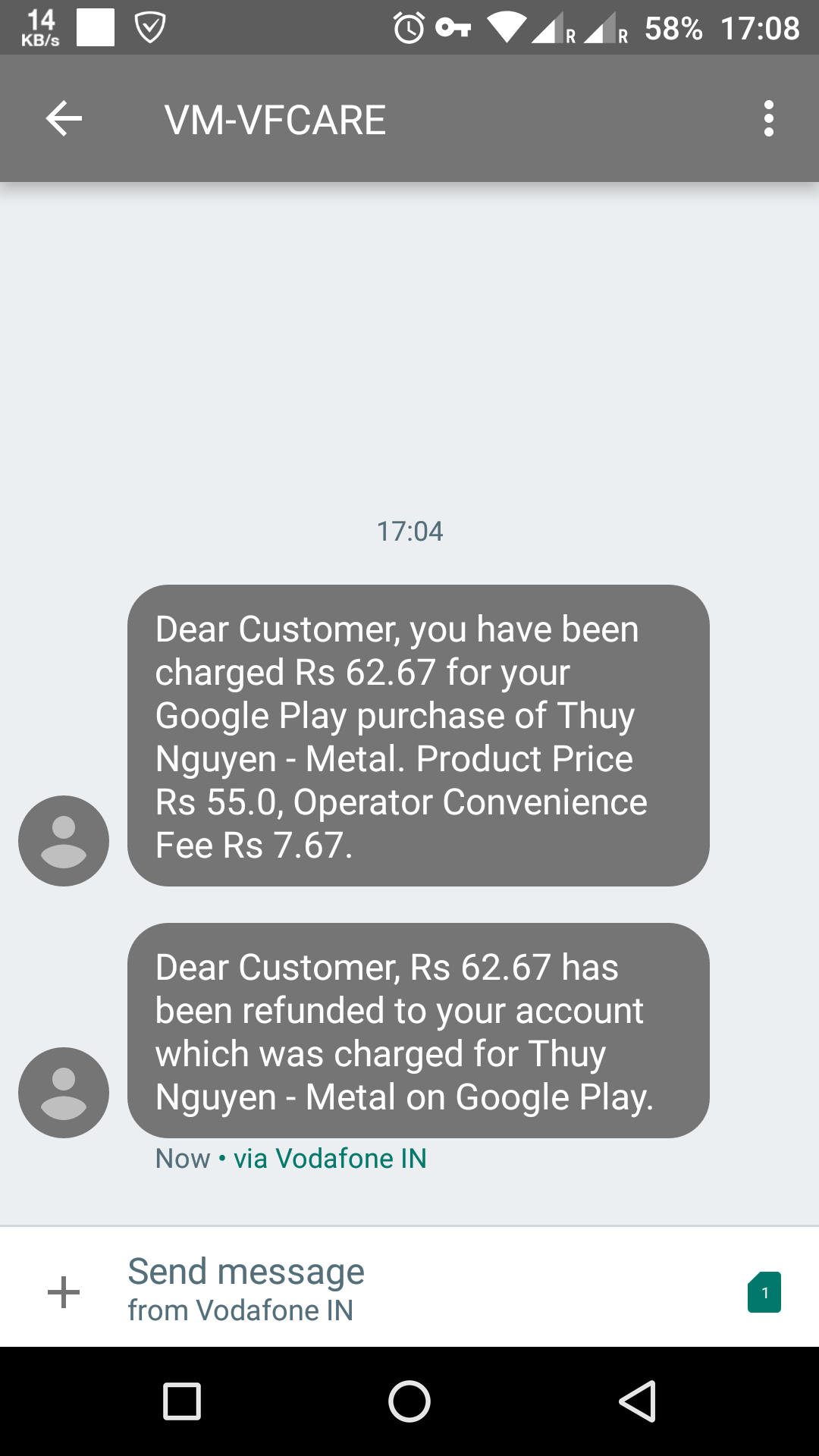The width and height of the screenshot is (819, 1456).
Task: Open sender avatar beside charged message
Action: coord(64,841)
